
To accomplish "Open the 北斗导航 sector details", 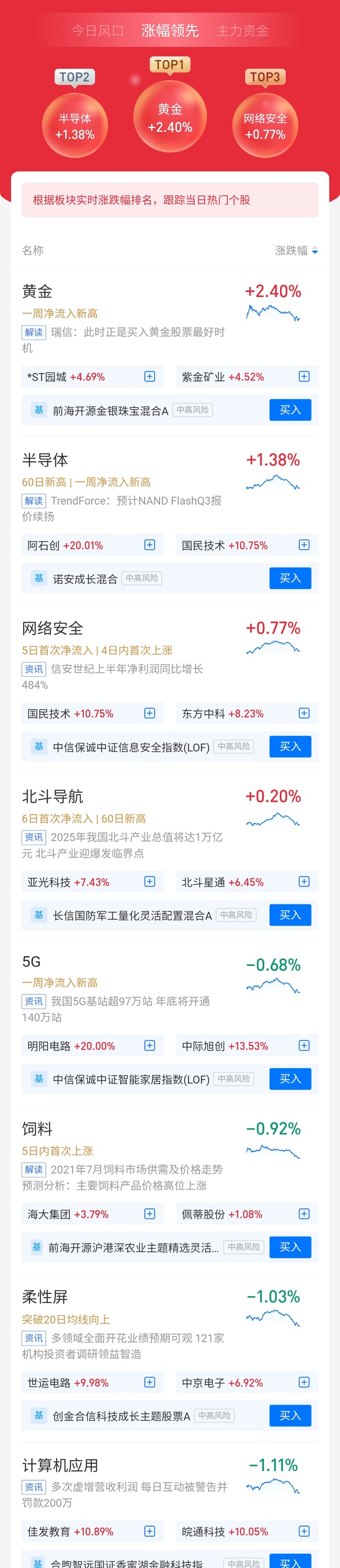I will [x=52, y=797].
